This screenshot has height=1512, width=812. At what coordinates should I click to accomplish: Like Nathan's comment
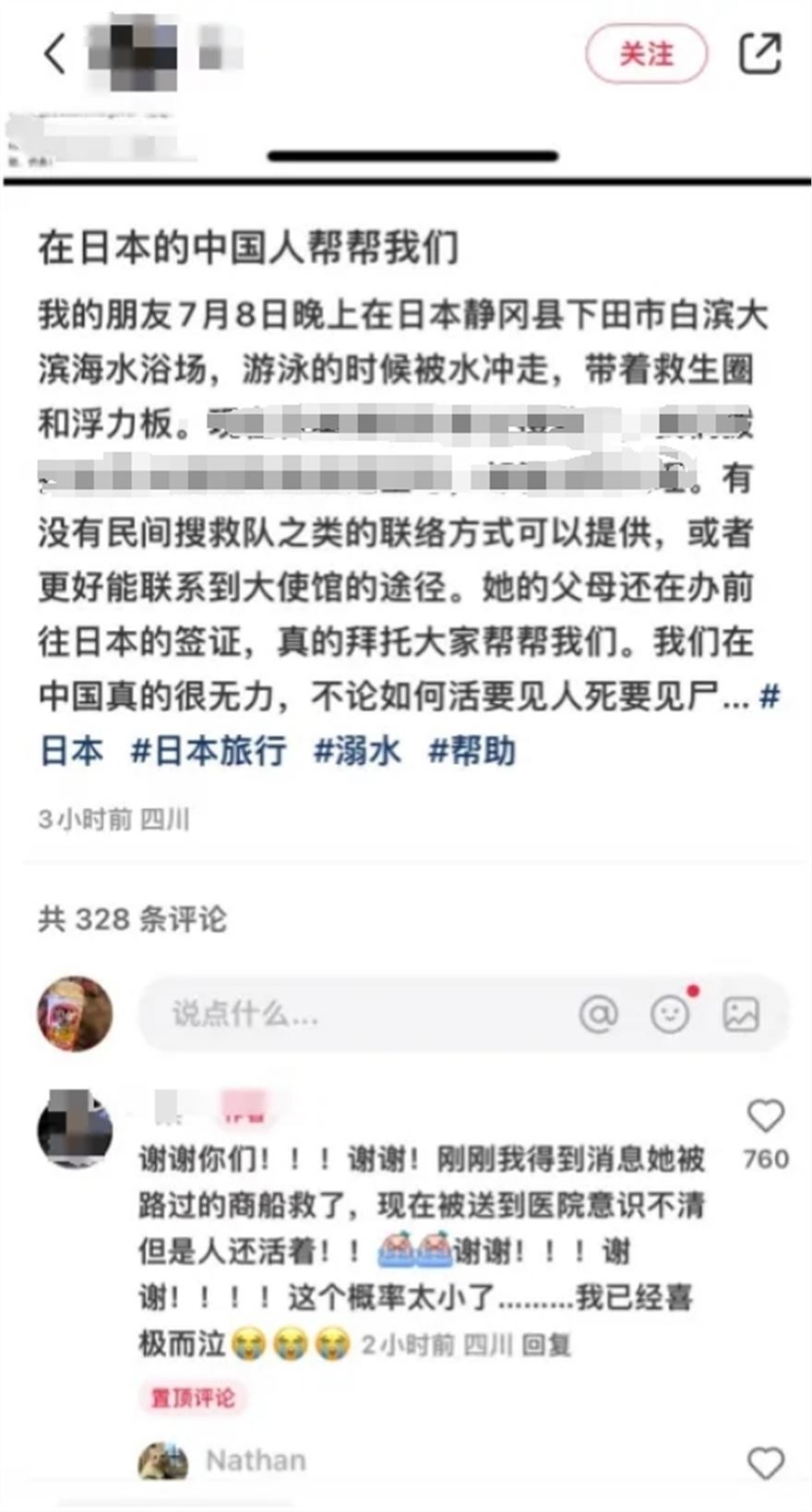coord(765,1463)
